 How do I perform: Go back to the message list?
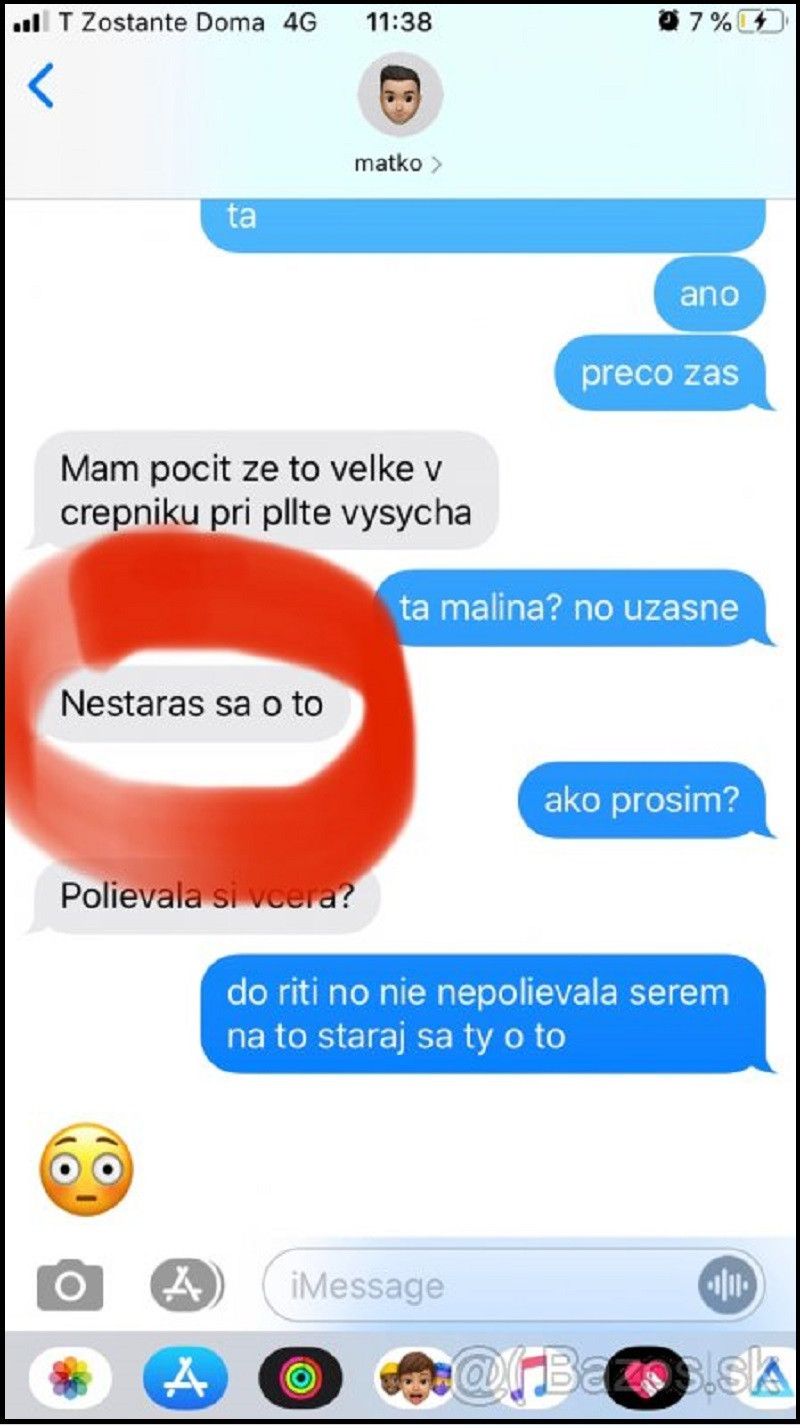(x=40, y=88)
